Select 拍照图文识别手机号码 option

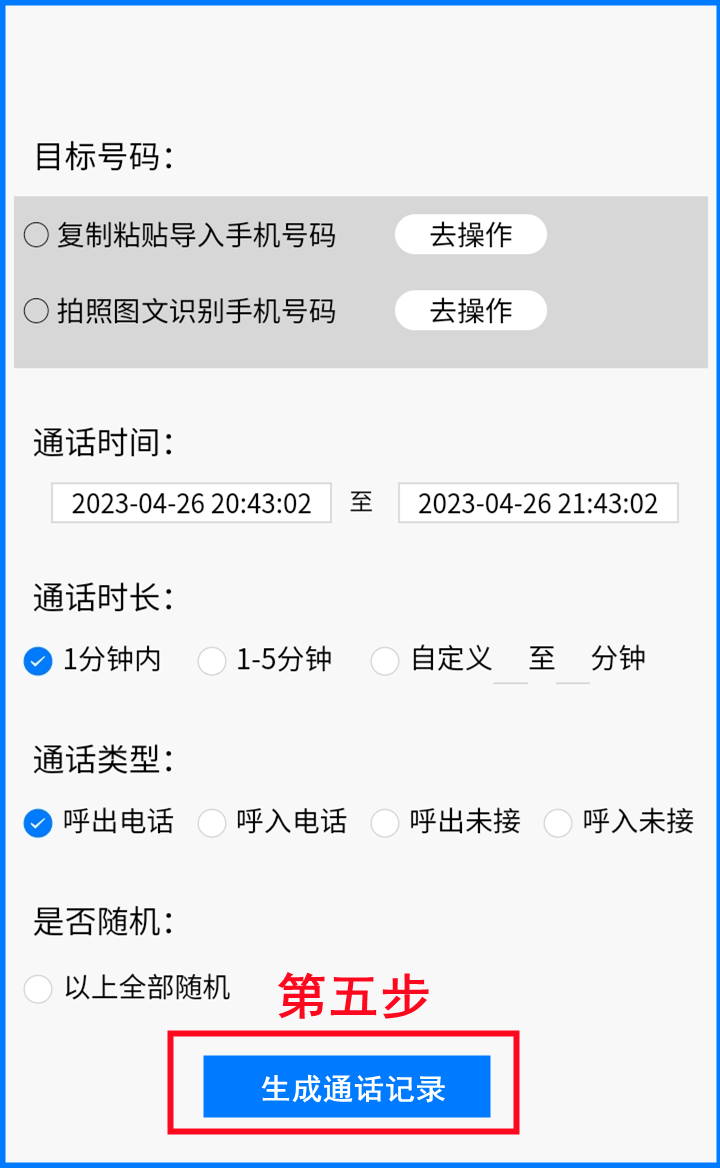pos(37,311)
